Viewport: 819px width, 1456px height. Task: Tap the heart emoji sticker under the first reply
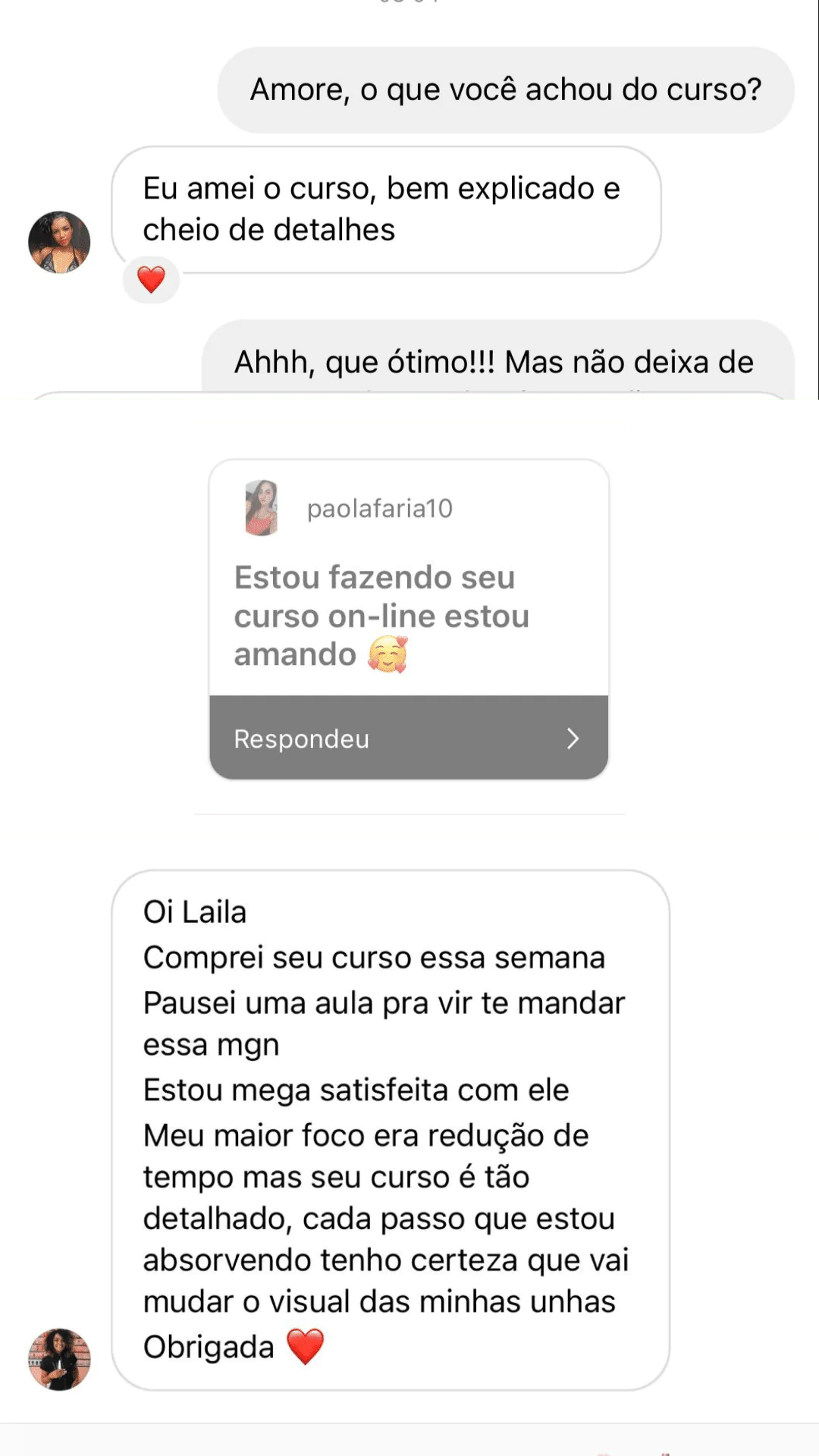(x=151, y=279)
